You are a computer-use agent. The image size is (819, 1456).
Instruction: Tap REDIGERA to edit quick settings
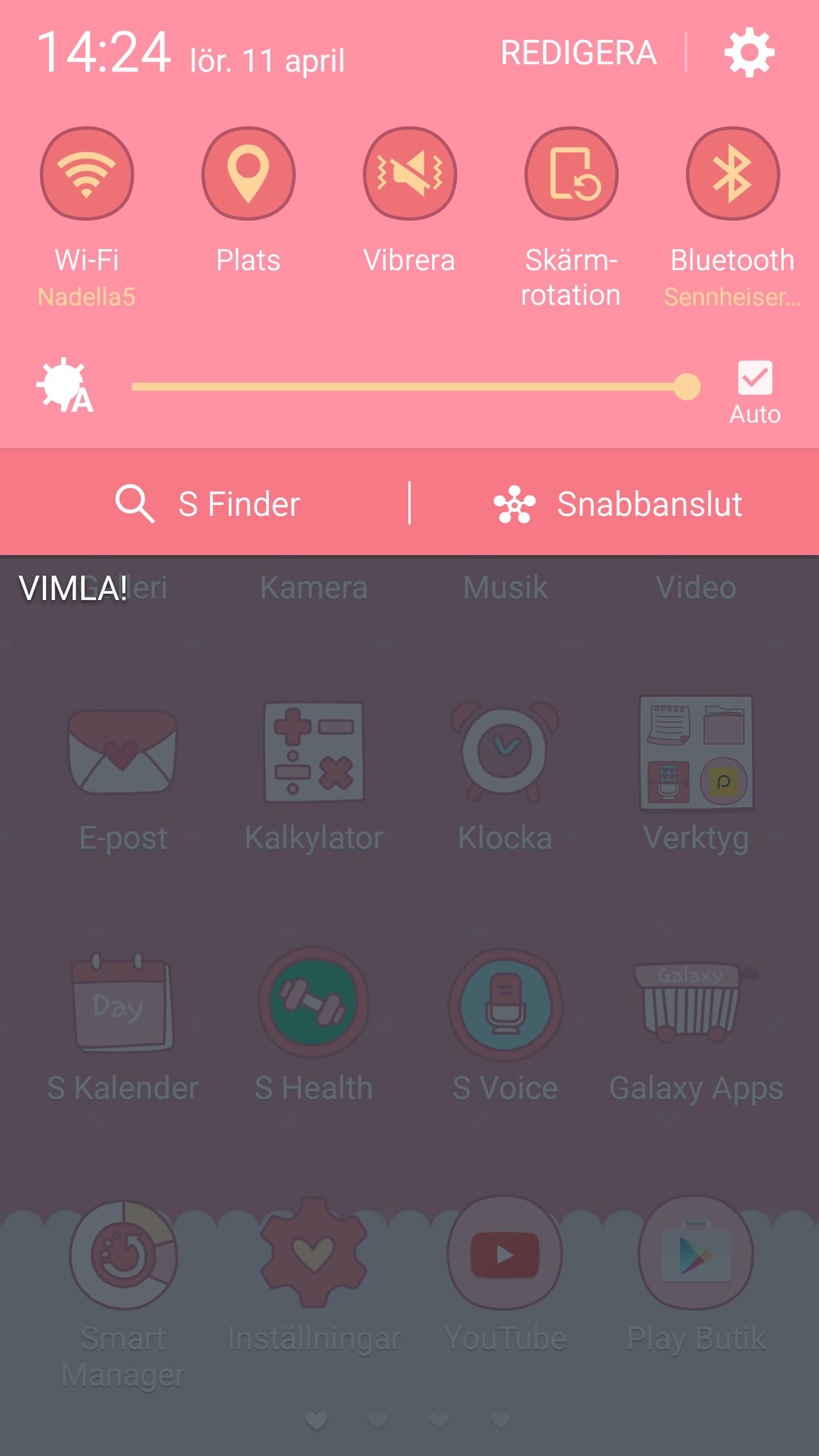coord(578,53)
